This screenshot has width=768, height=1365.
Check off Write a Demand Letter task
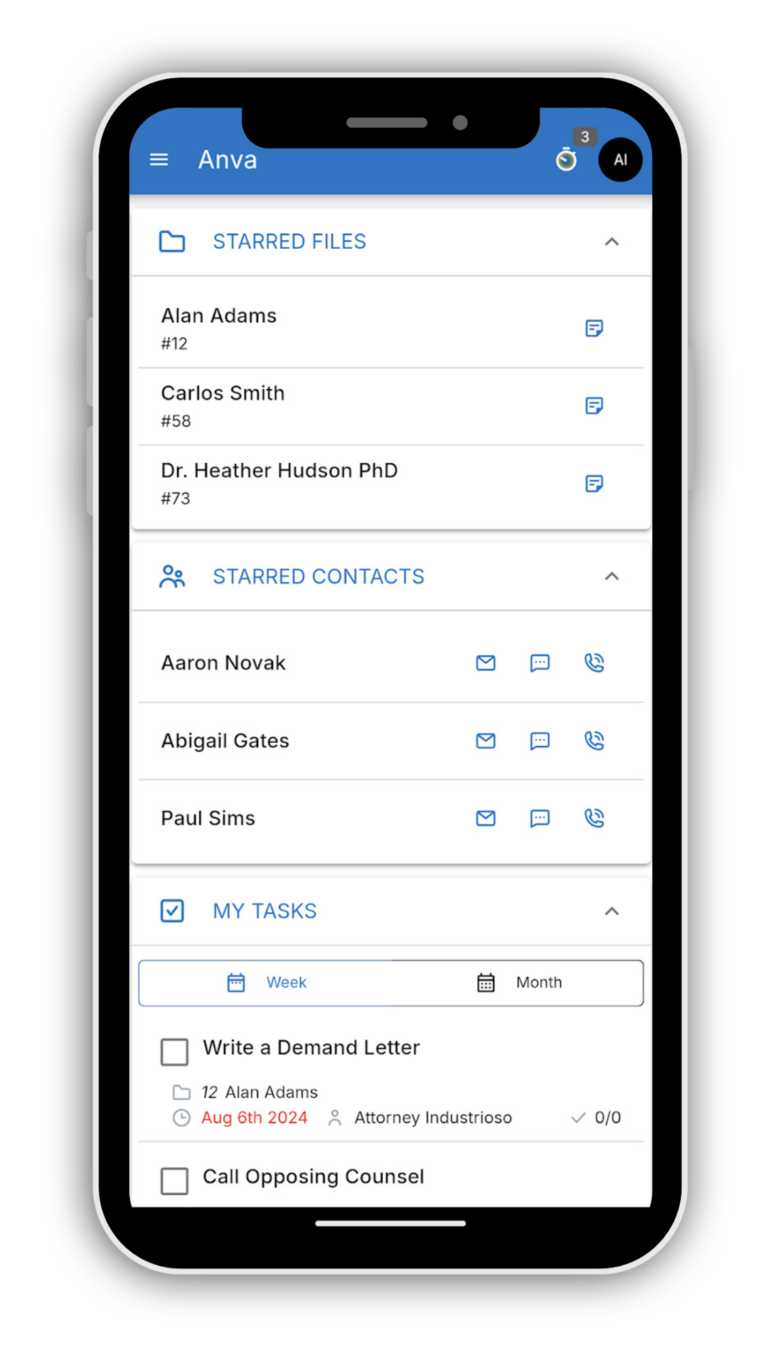tap(175, 1052)
